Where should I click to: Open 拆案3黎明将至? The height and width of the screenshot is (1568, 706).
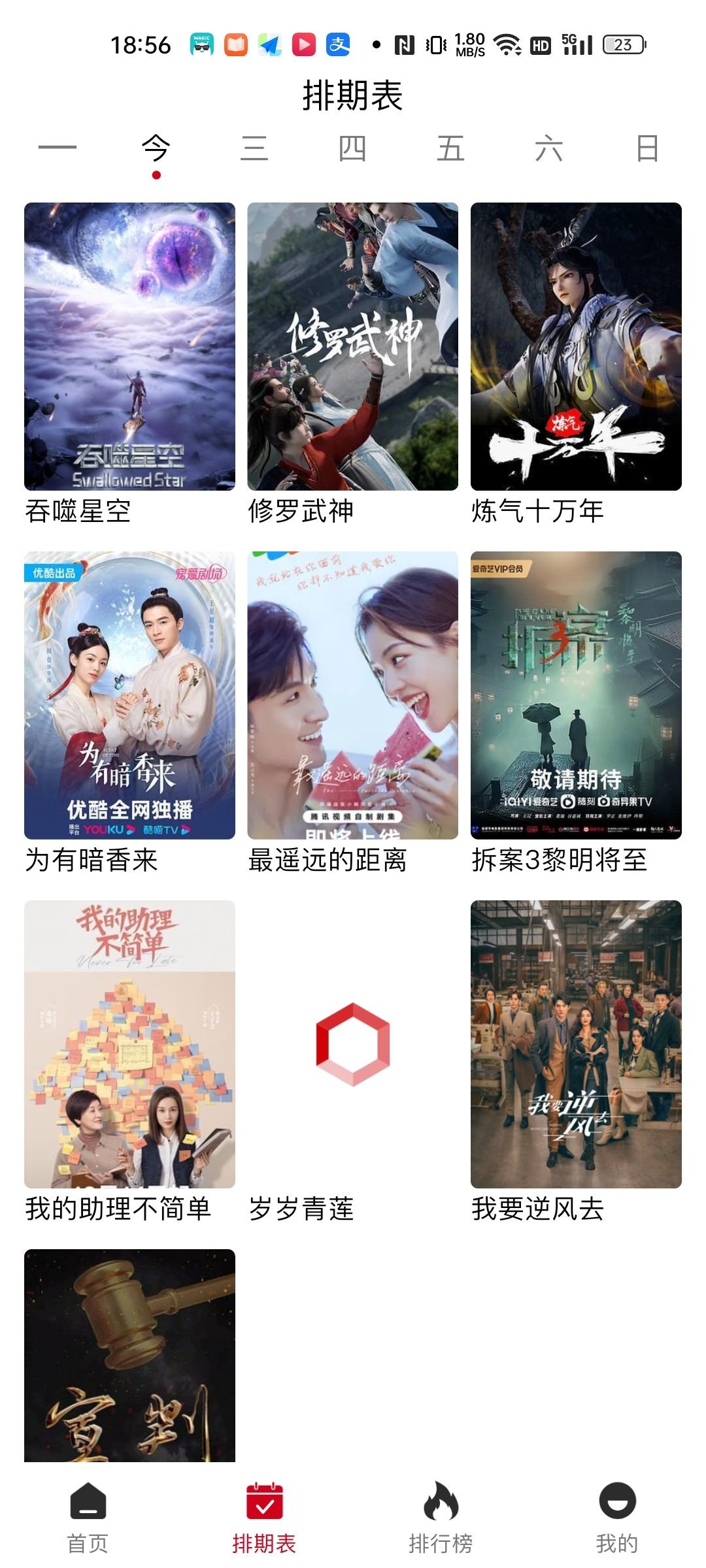point(576,695)
